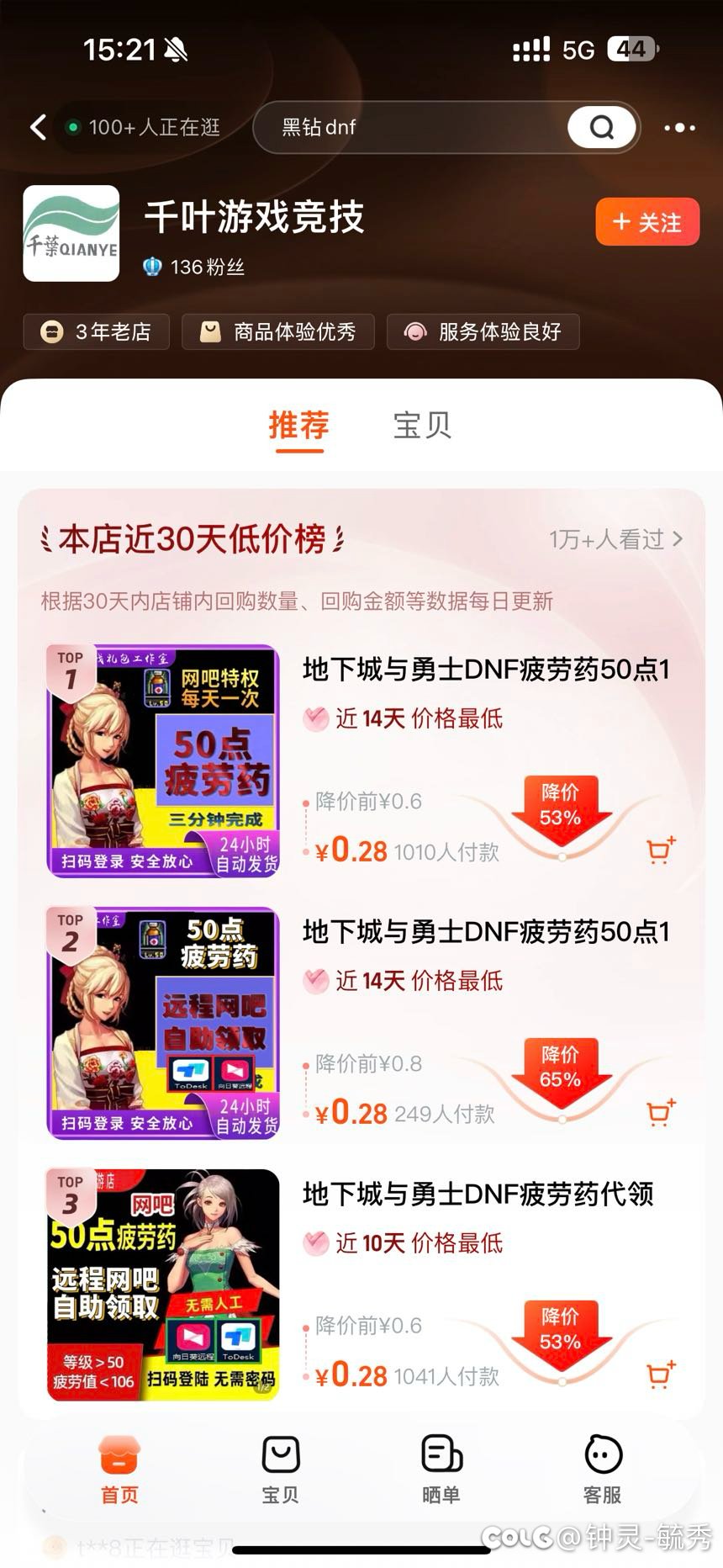The width and height of the screenshot is (723, 1568).
Task: Open the TOP 2 product card
Action: pyautogui.click(x=361, y=1023)
